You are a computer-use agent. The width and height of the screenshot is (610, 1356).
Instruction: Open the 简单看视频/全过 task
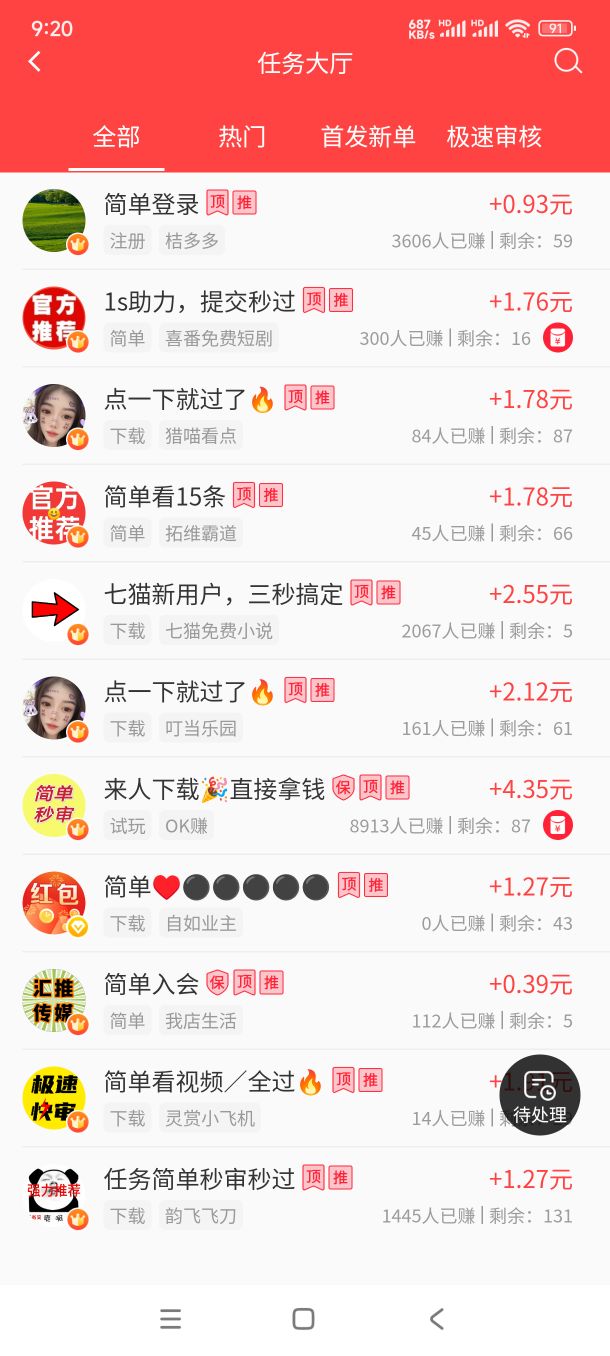(305, 1098)
